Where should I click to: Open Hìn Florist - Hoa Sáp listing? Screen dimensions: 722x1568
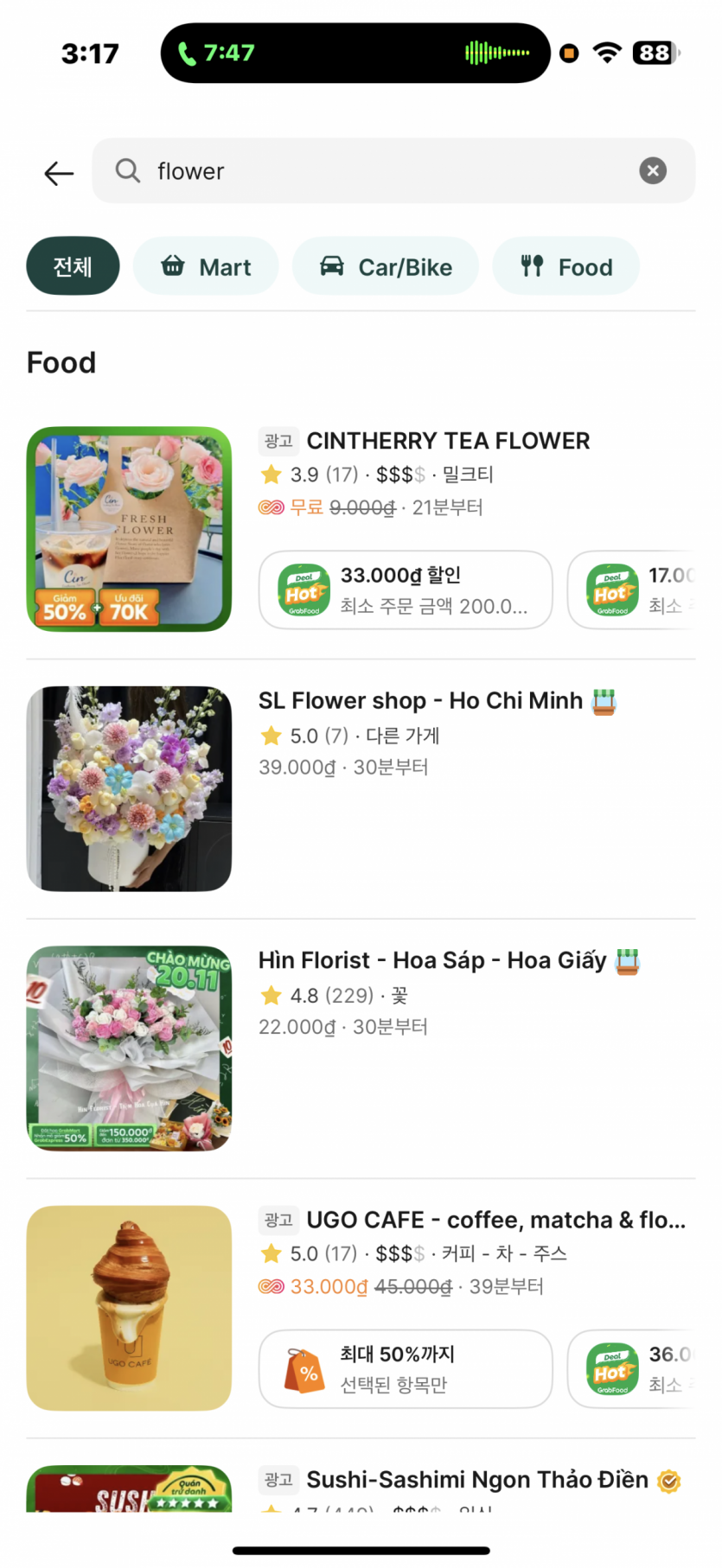(431, 960)
